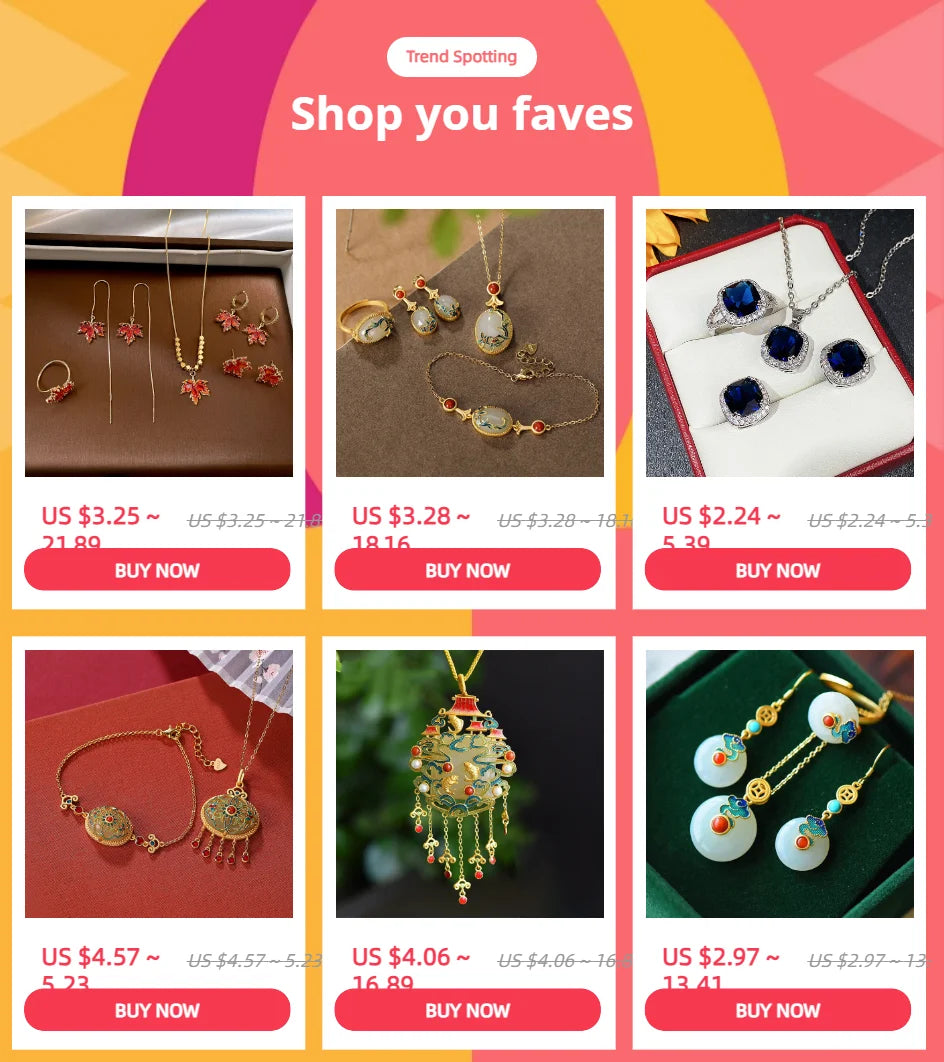View the jade oval necklace and bracelet picture
The image size is (944, 1062).
click(x=469, y=343)
